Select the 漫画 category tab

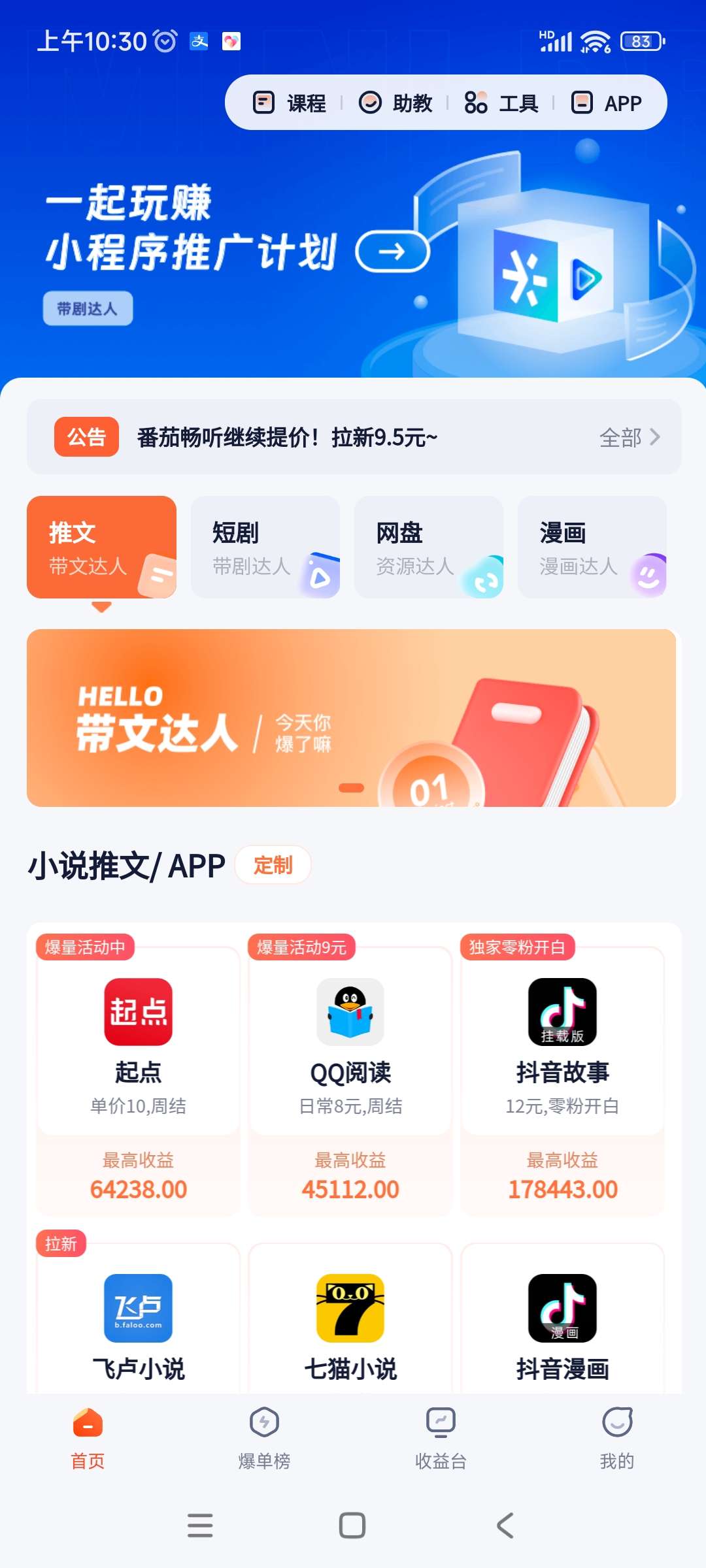(x=592, y=547)
